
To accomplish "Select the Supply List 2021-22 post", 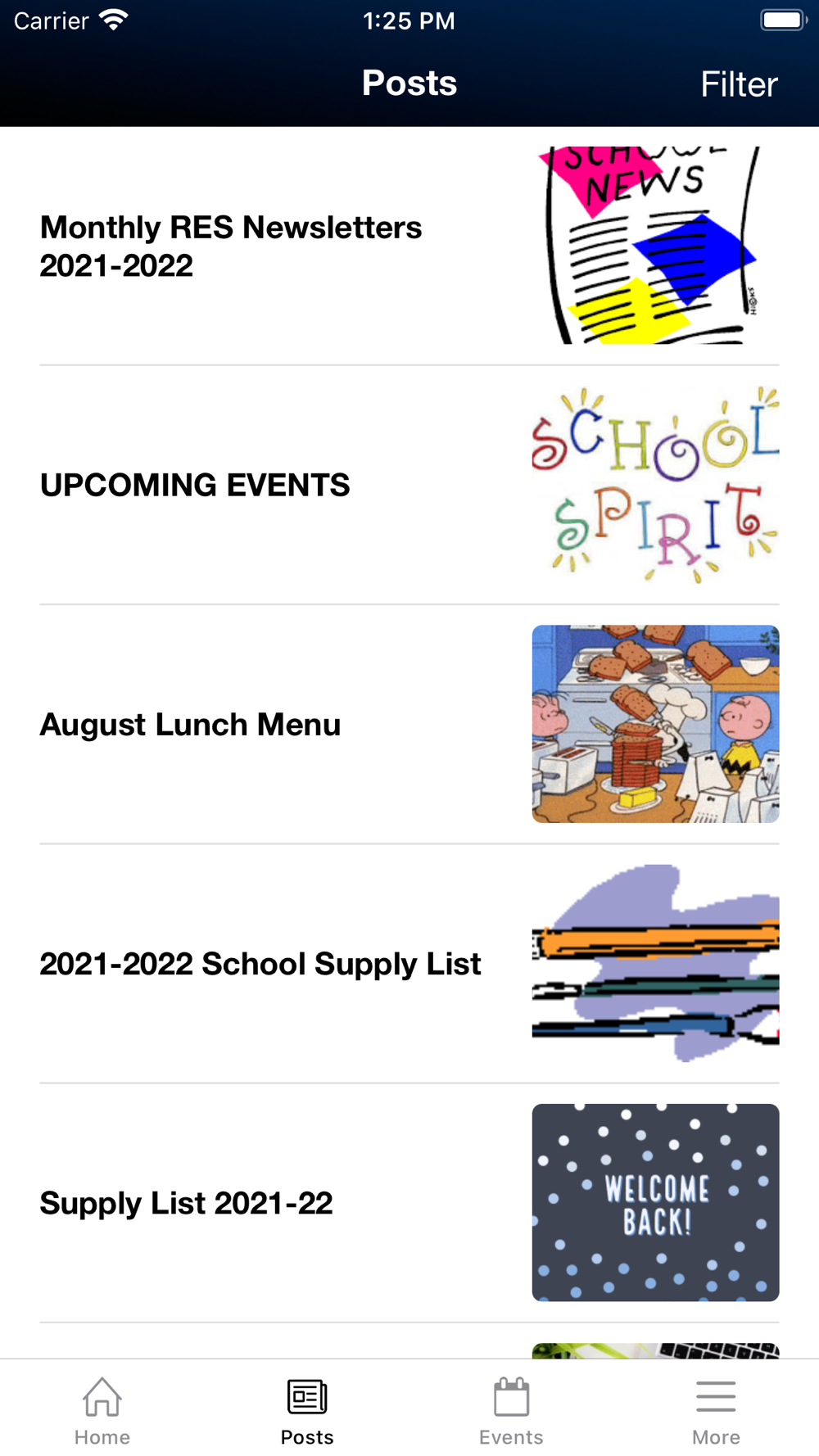I will 187,1203.
